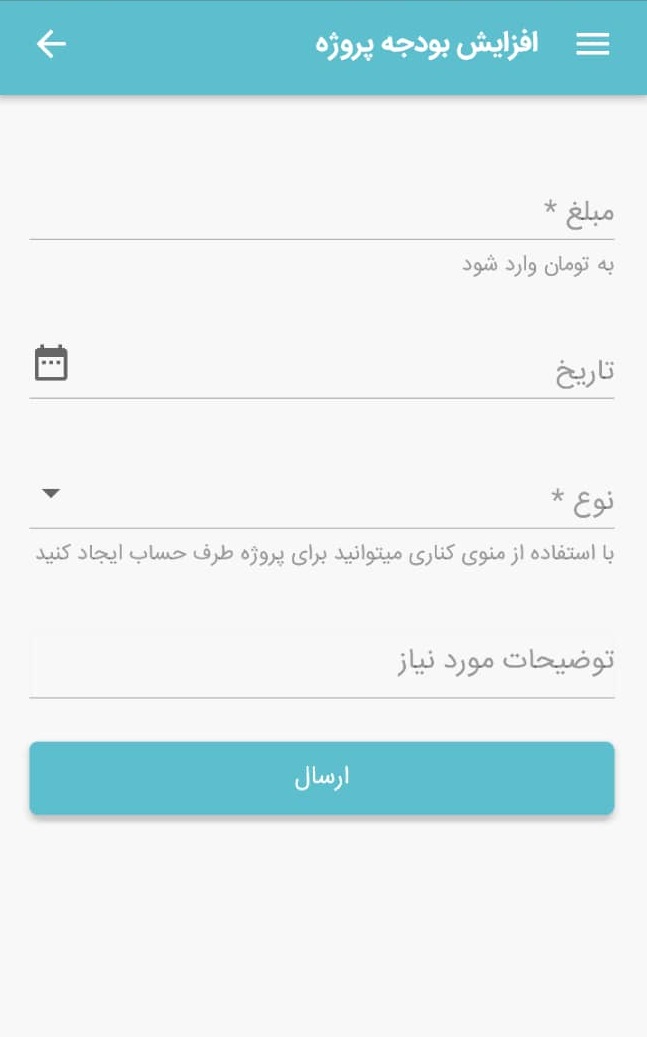The image size is (647, 1037).
Task: Focus the مبلغ amount field
Action: (322, 212)
